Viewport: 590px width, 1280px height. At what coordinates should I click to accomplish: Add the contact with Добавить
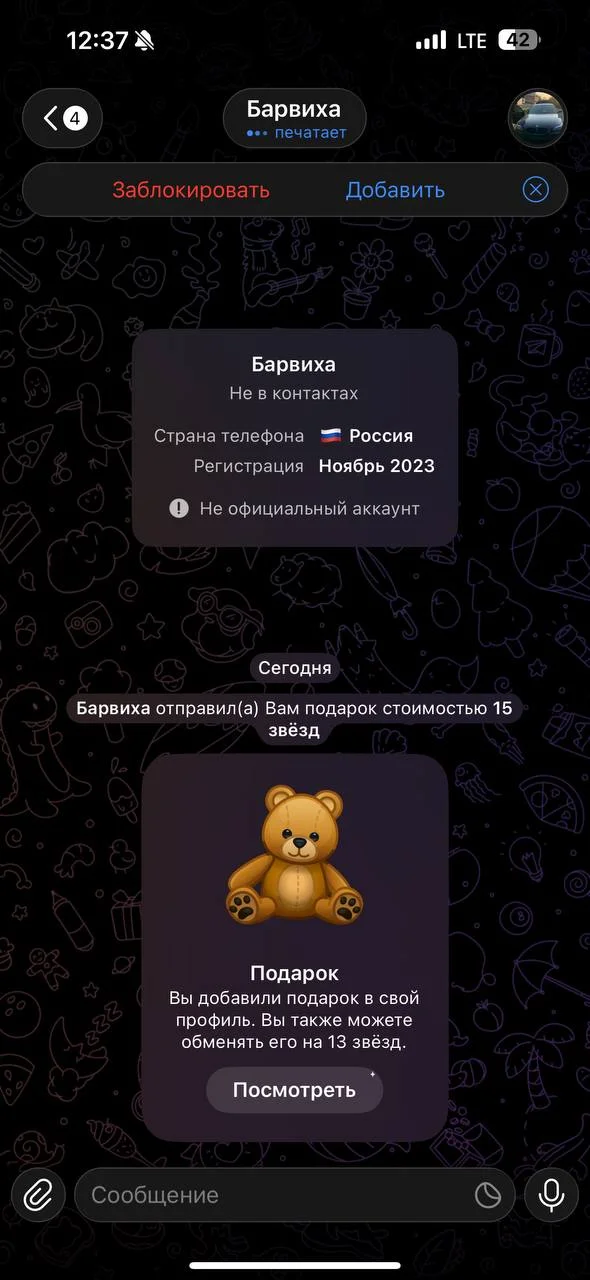tap(395, 190)
